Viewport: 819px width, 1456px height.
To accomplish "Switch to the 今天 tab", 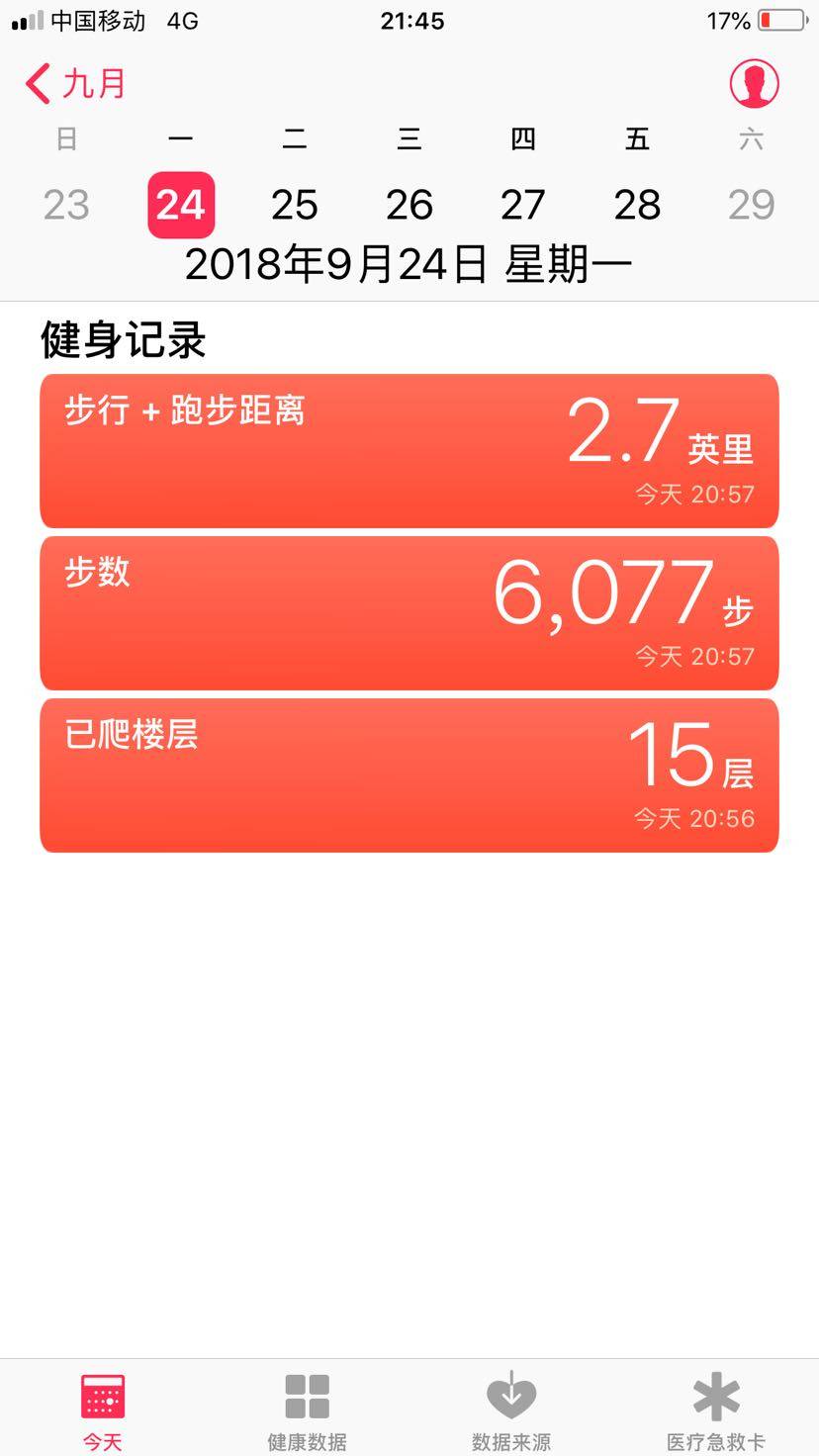I will pos(102,1410).
